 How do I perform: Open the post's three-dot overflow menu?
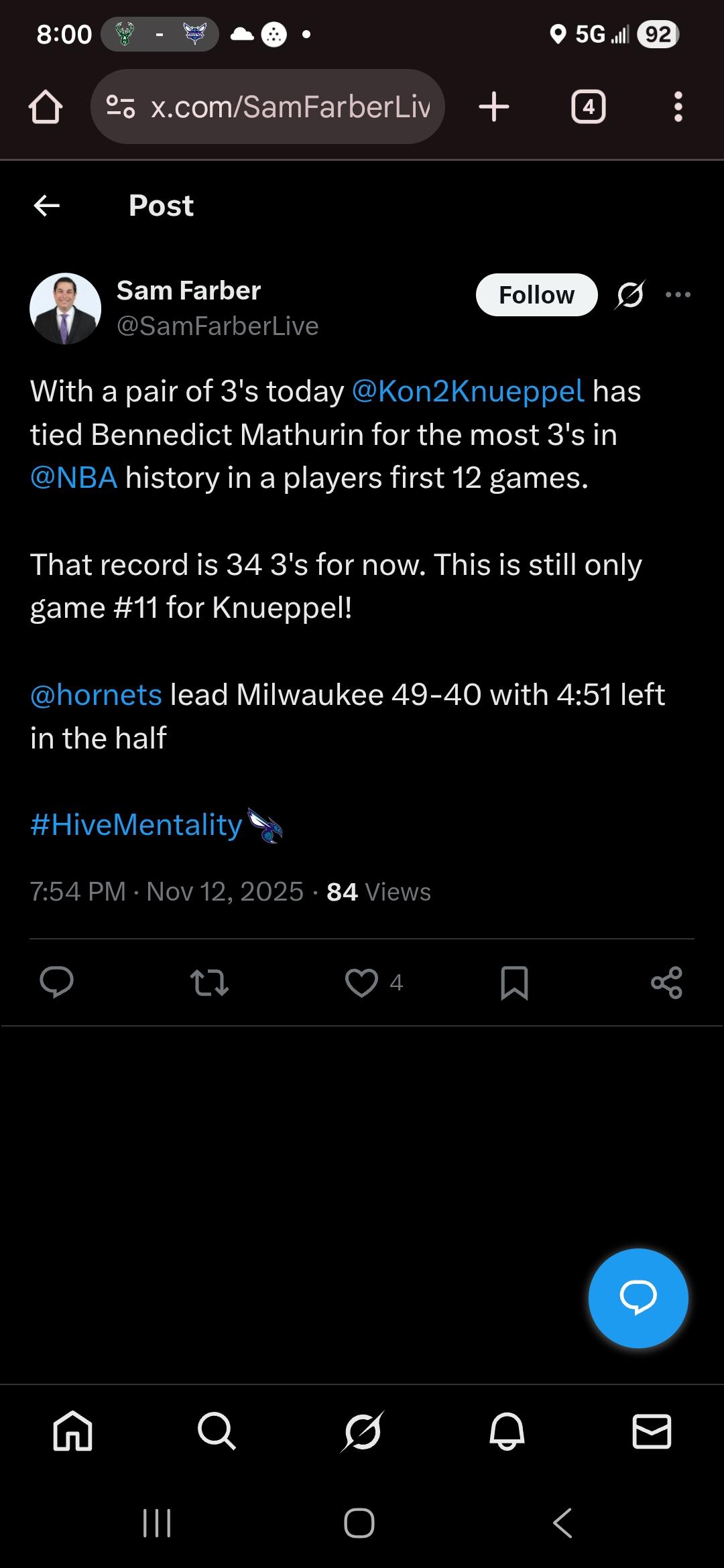point(678,294)
